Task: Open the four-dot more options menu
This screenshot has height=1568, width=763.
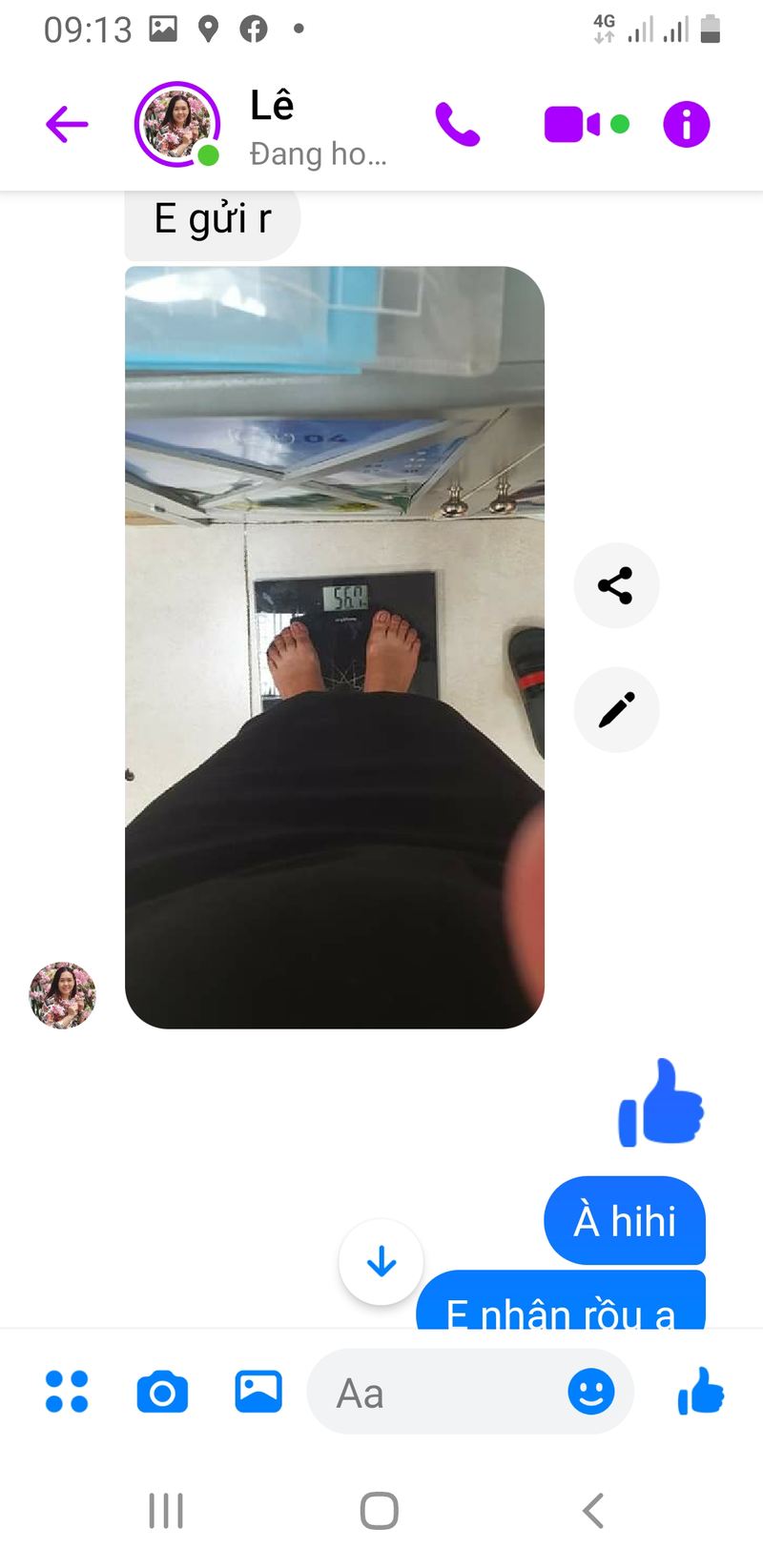Action: [67, 1392]
